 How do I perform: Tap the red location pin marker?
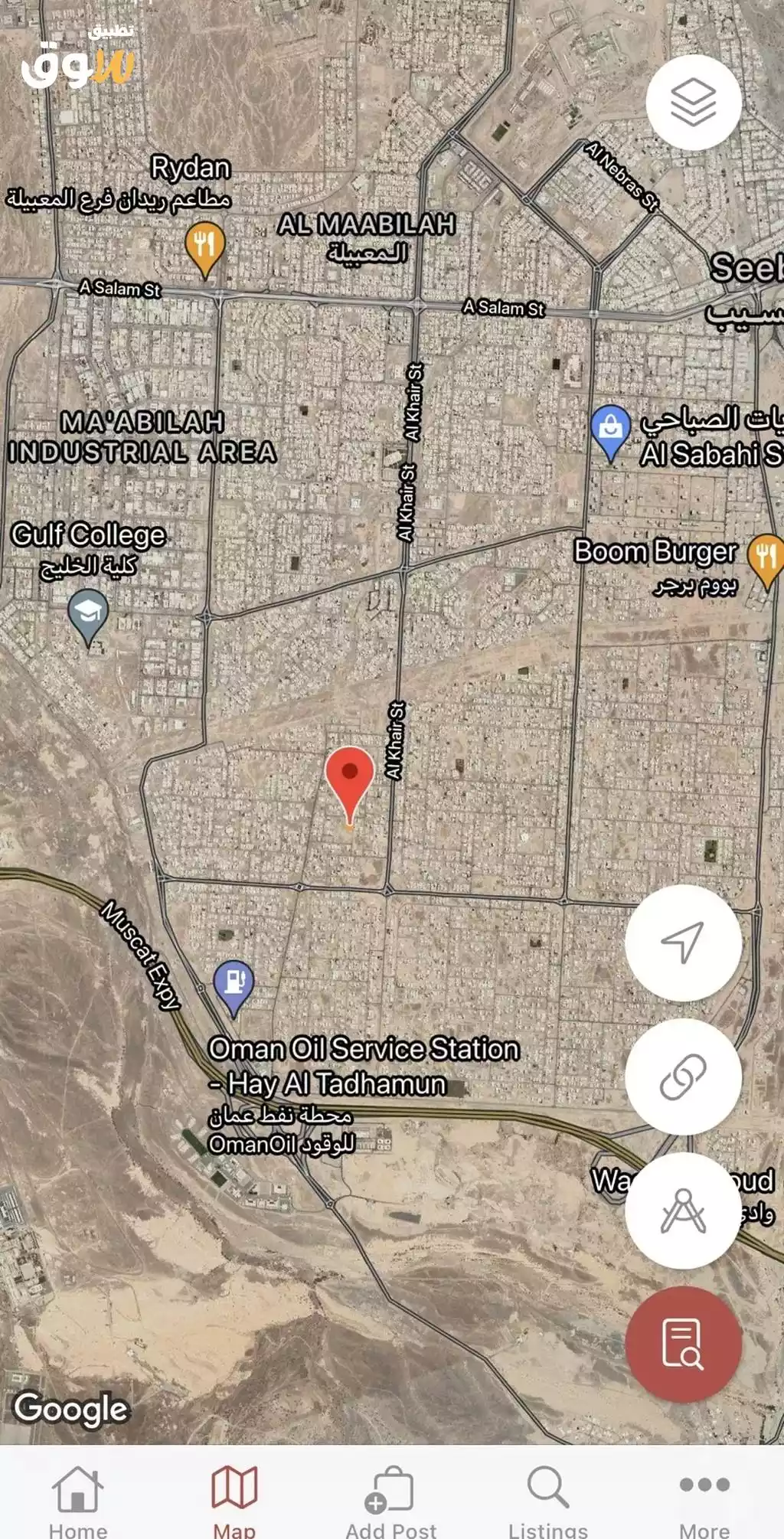(x=349, y=785)
